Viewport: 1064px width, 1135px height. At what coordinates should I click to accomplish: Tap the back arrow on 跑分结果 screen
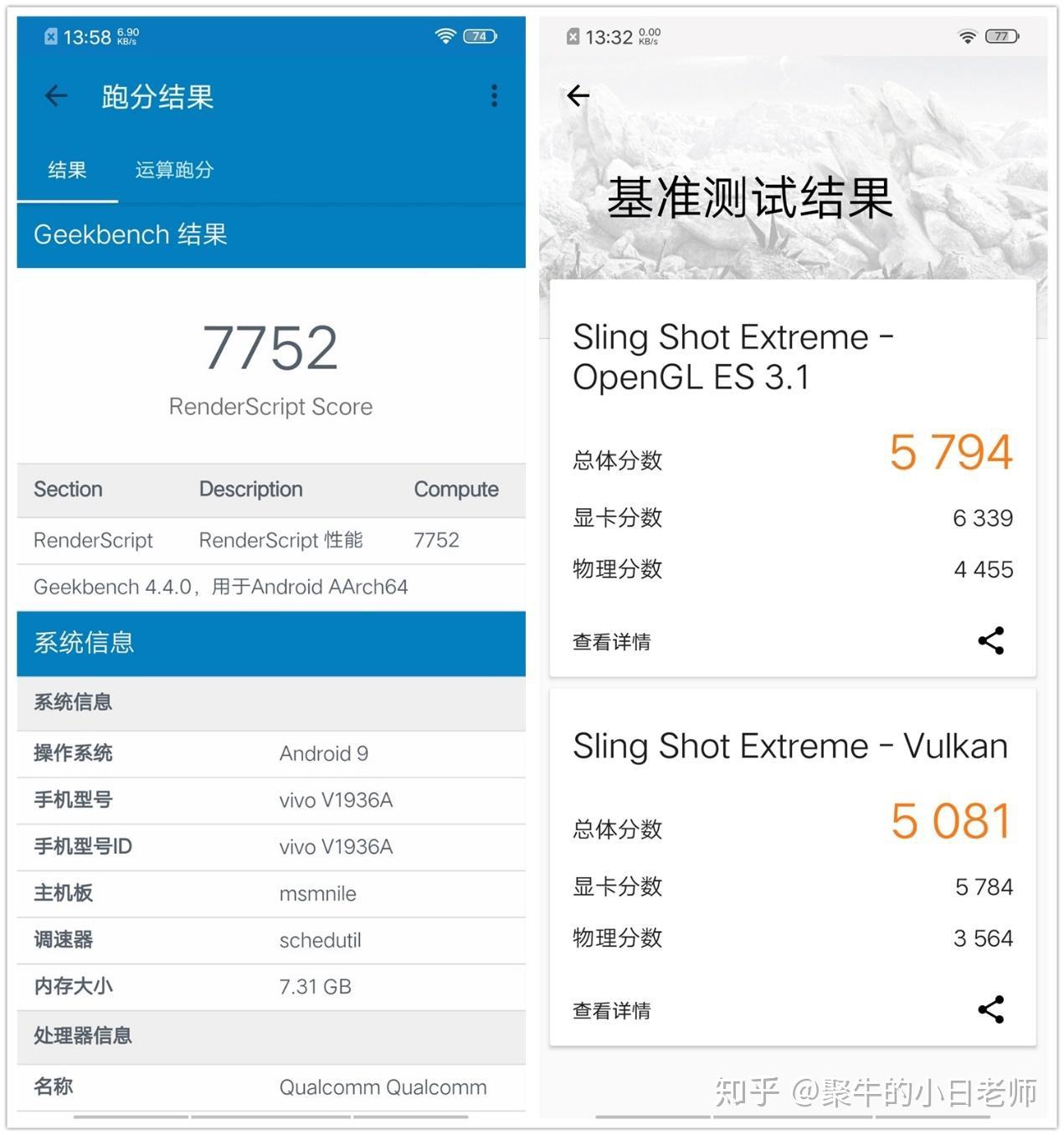[55, 95]
